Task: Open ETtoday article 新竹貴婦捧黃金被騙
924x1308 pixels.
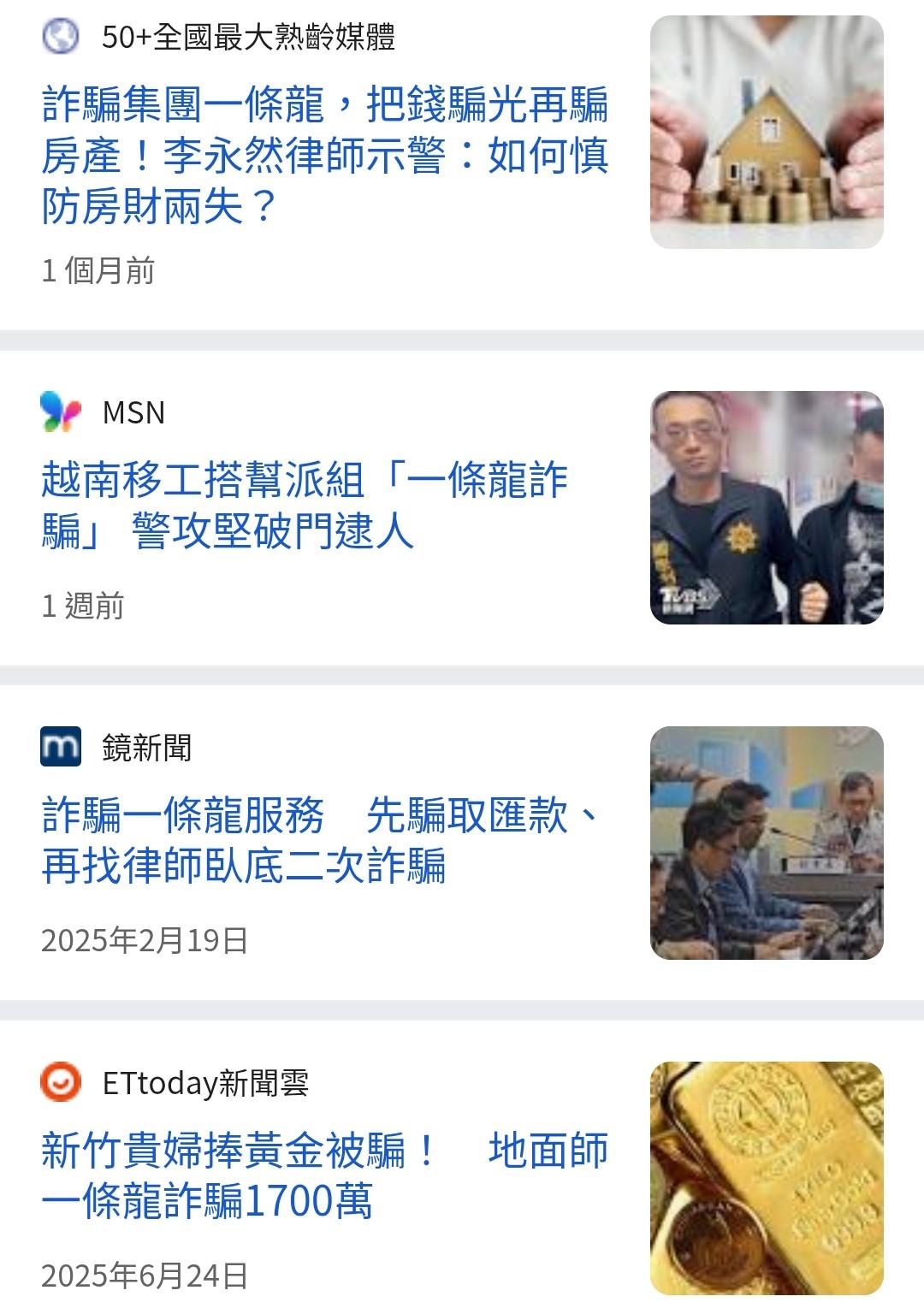Action: [325, 1175]
